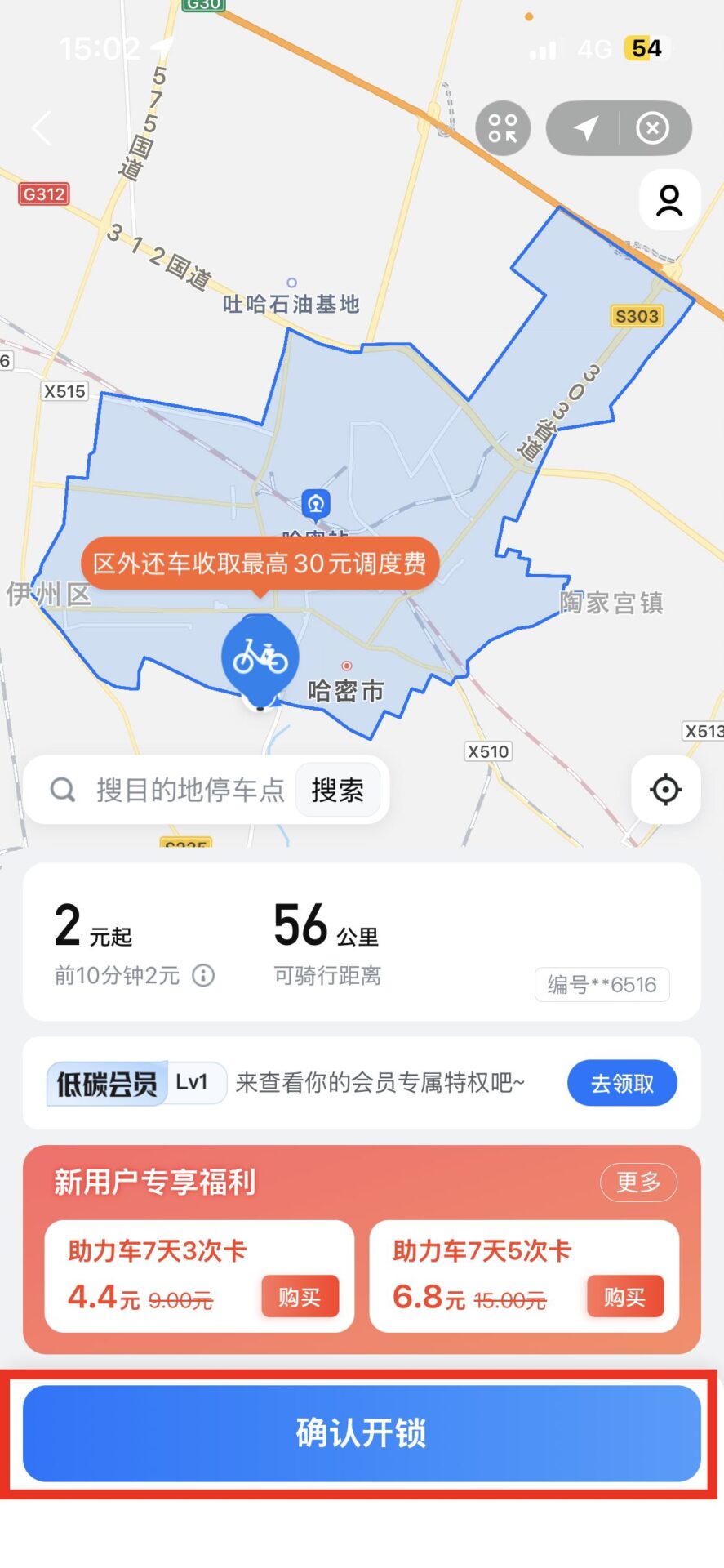724x1568 pixels.
Task: Open the 低碳会员 Lv1 badge
Action: click(x=135, y=1083)
